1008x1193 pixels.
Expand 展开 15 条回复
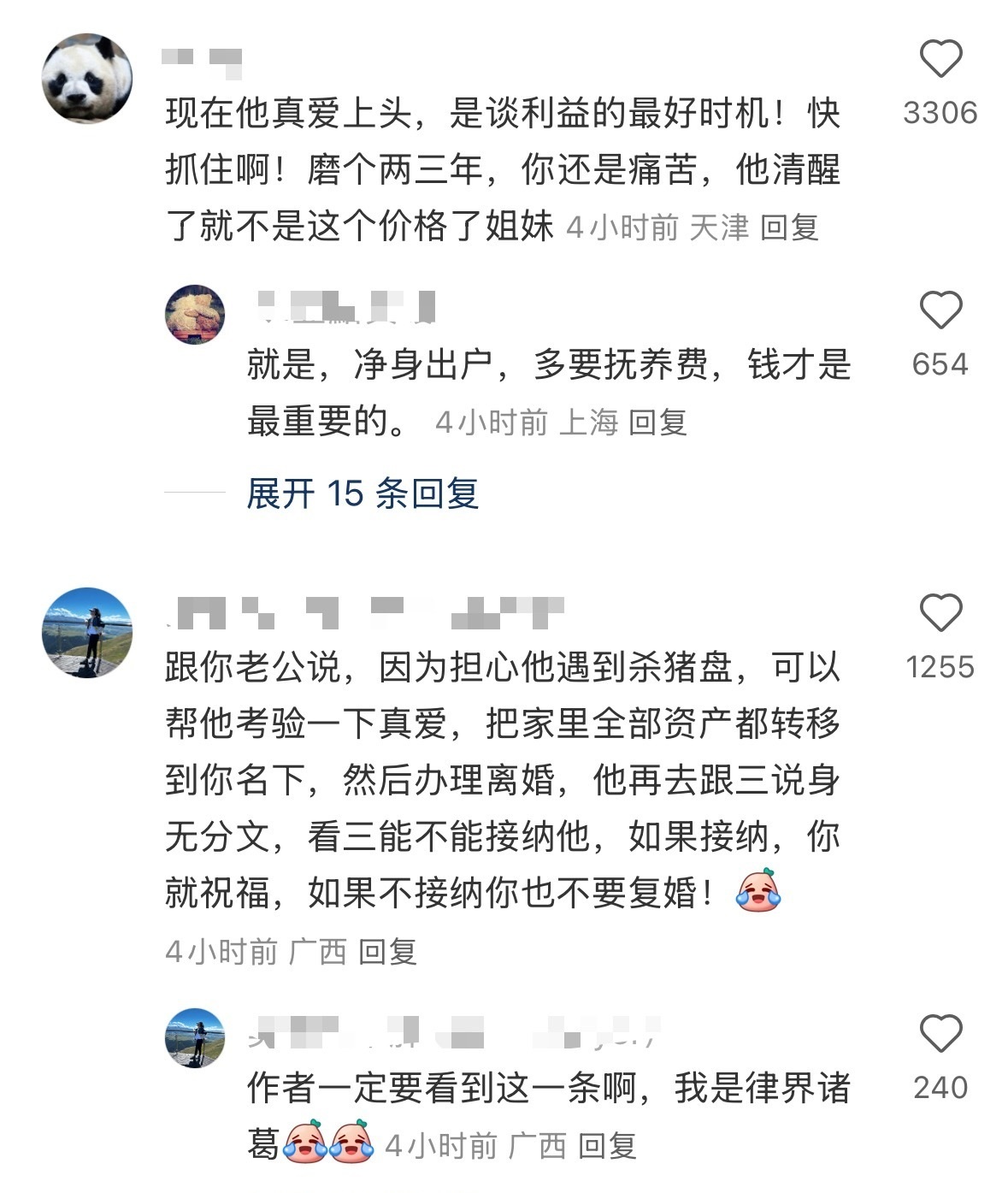[x=362, y=493]
